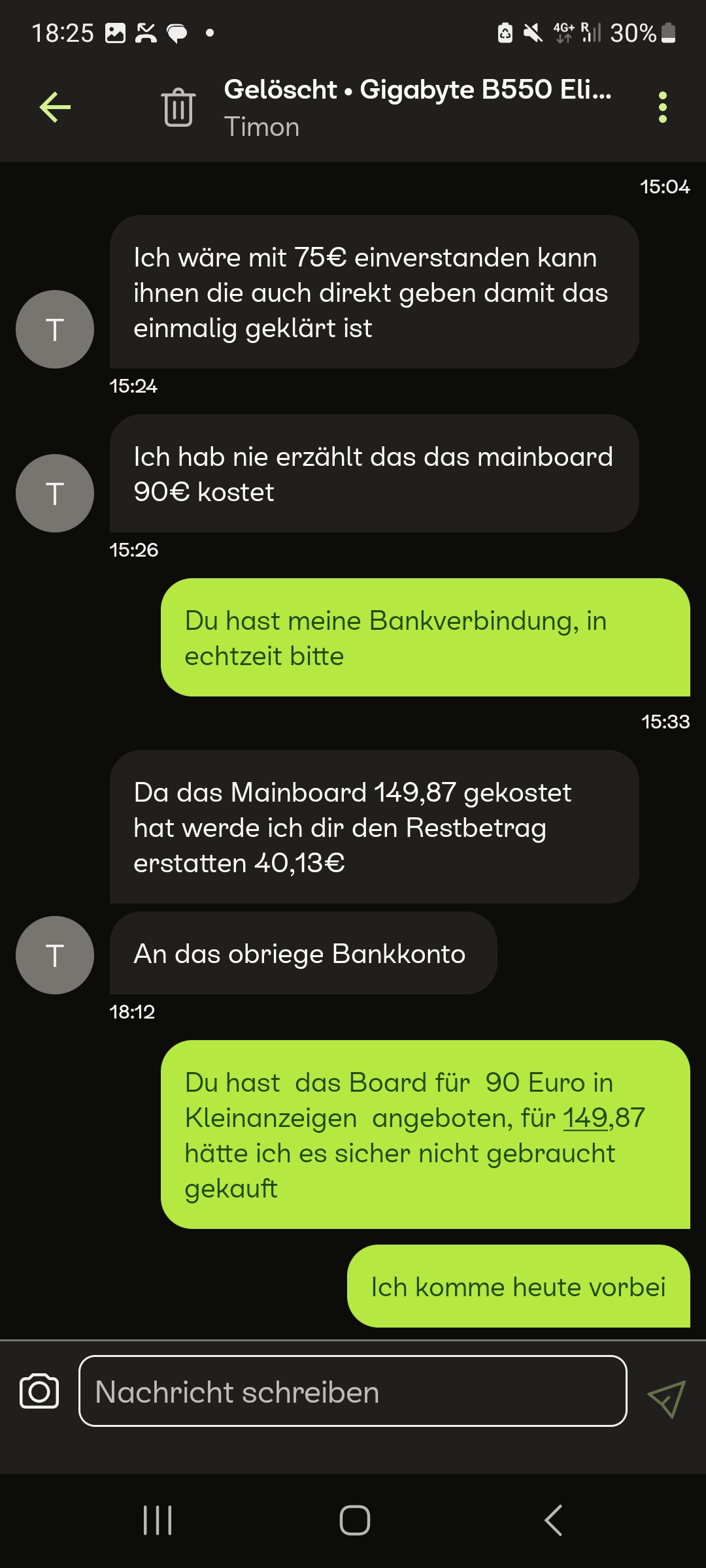Open the three-dot overflow menu
This screenshot has width=706, height=1568.
pos(662,107)
